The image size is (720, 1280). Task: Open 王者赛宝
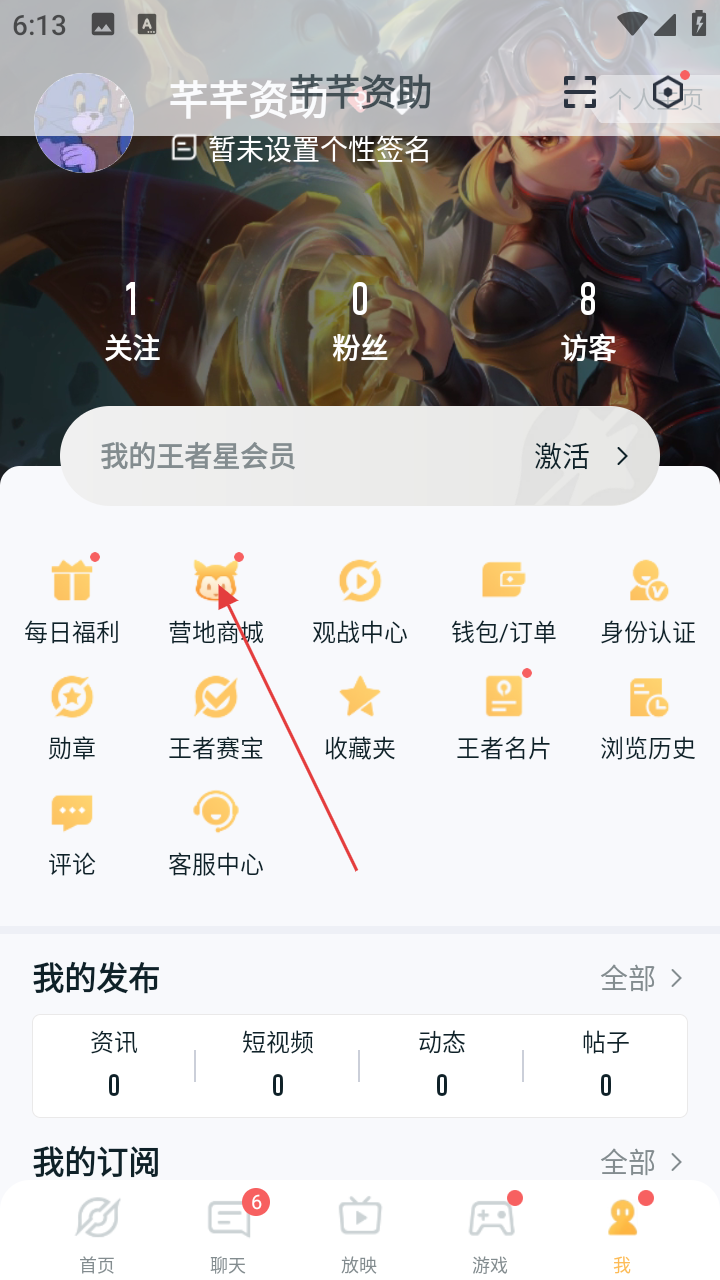(x=216, y=716)
